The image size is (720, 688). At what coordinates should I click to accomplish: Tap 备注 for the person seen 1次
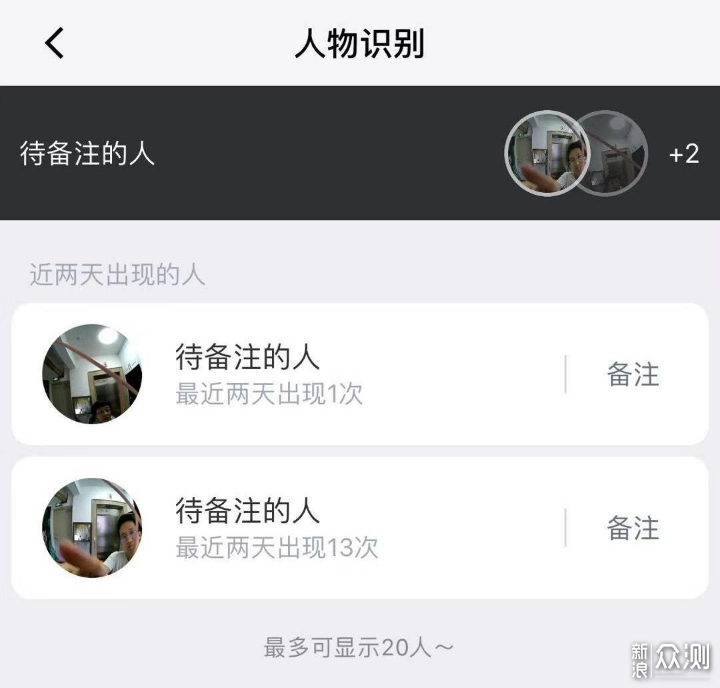tap(633, 374)
